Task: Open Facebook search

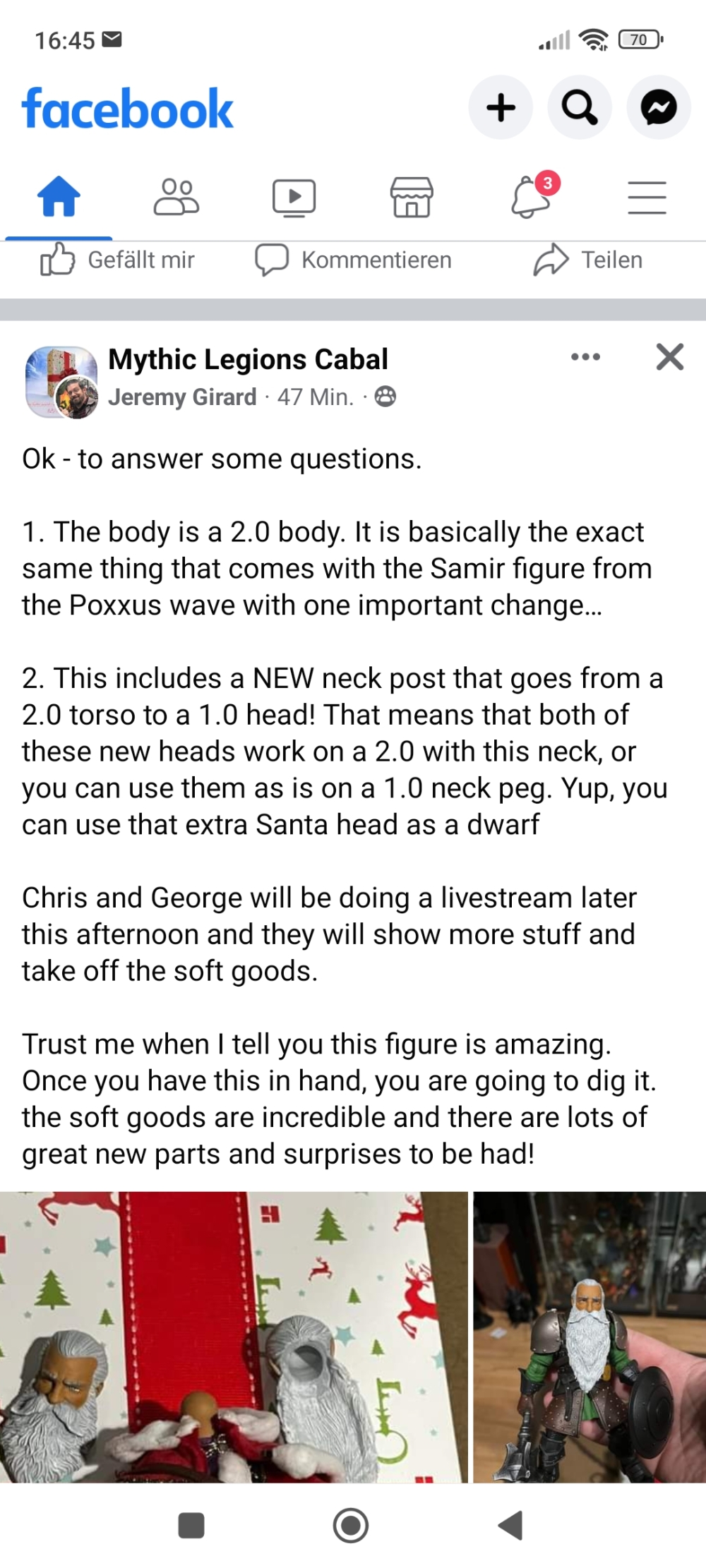Action: 580,108
